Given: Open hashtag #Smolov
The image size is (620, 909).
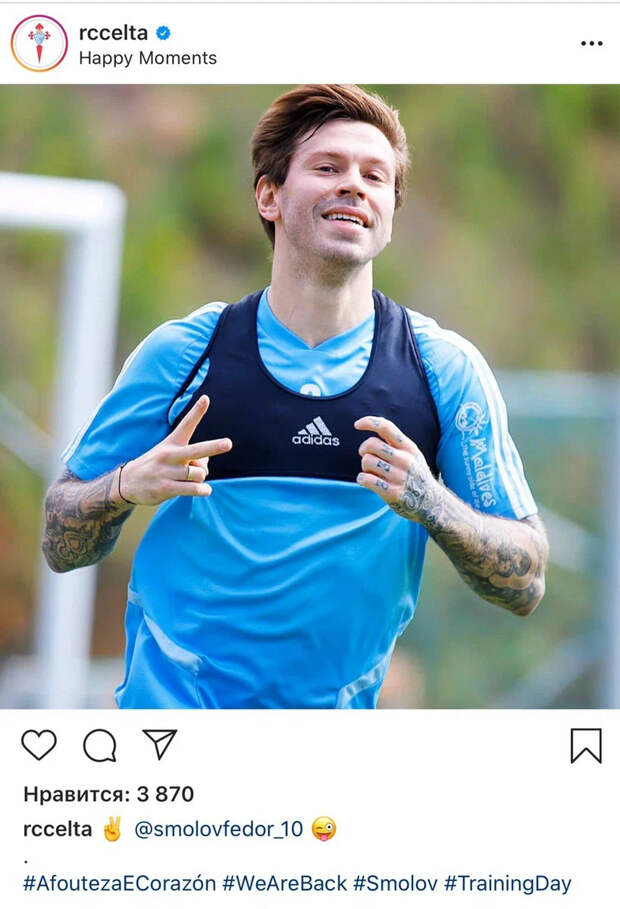Looking at the screenshot, I should (395, 884).
